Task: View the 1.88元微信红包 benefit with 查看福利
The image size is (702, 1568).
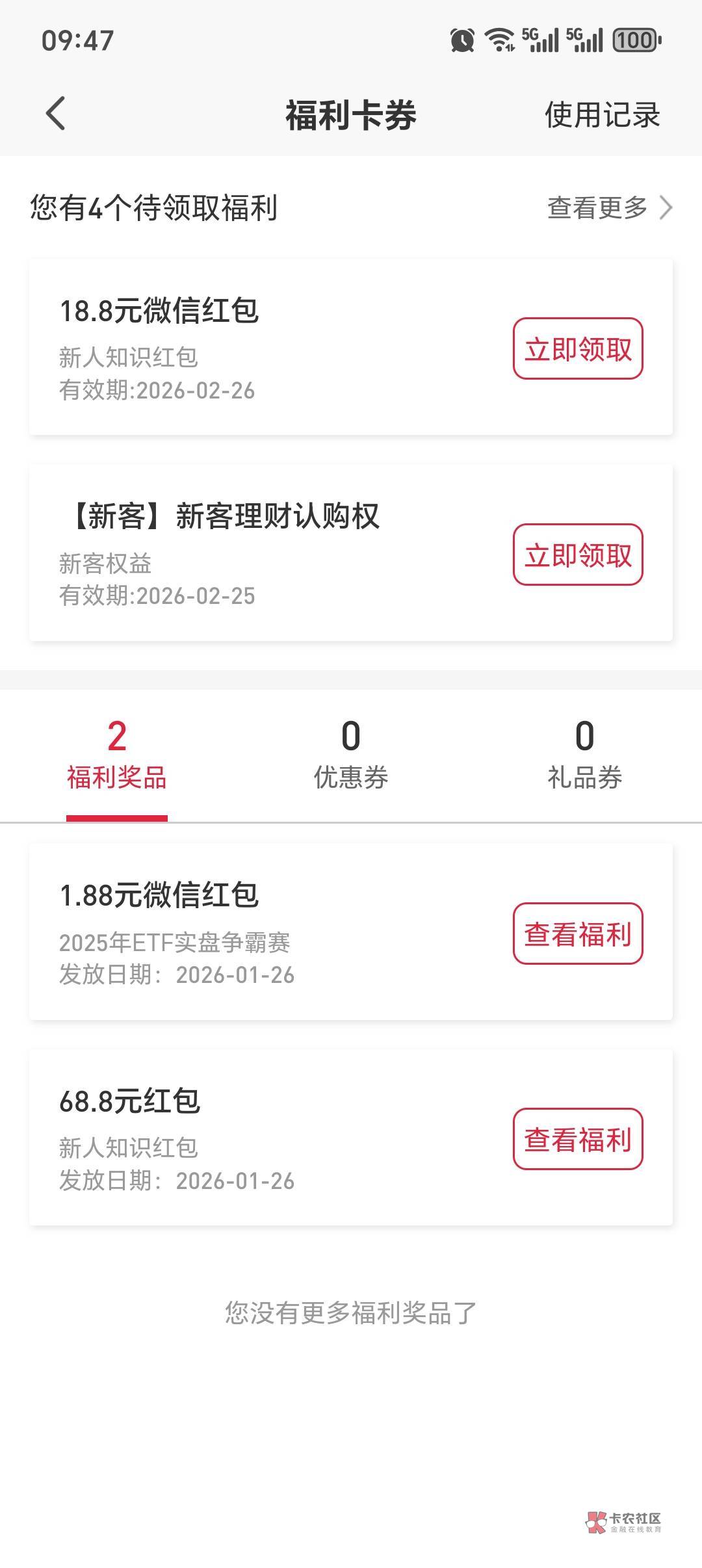Action: [x=578, y=934]
